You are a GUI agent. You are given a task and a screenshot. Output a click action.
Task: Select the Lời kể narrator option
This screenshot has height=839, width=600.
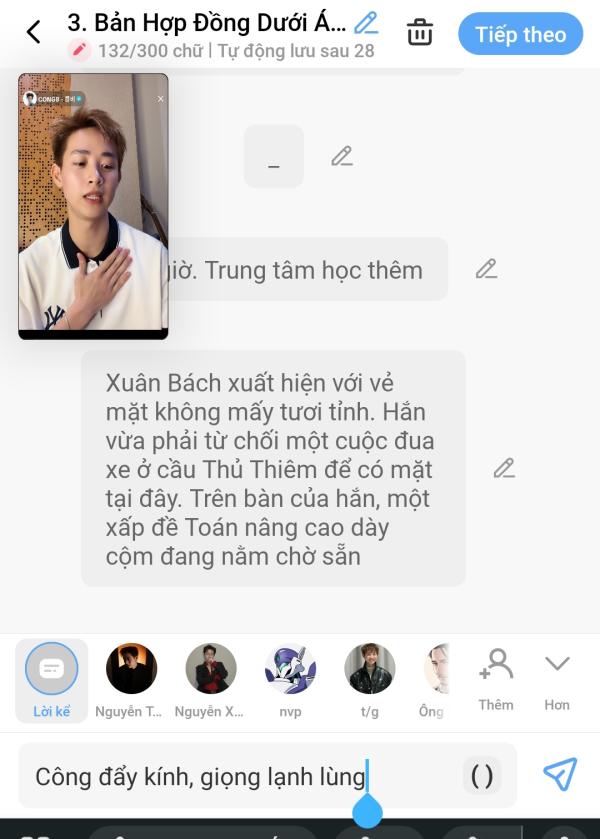click(x=52, y=680)
